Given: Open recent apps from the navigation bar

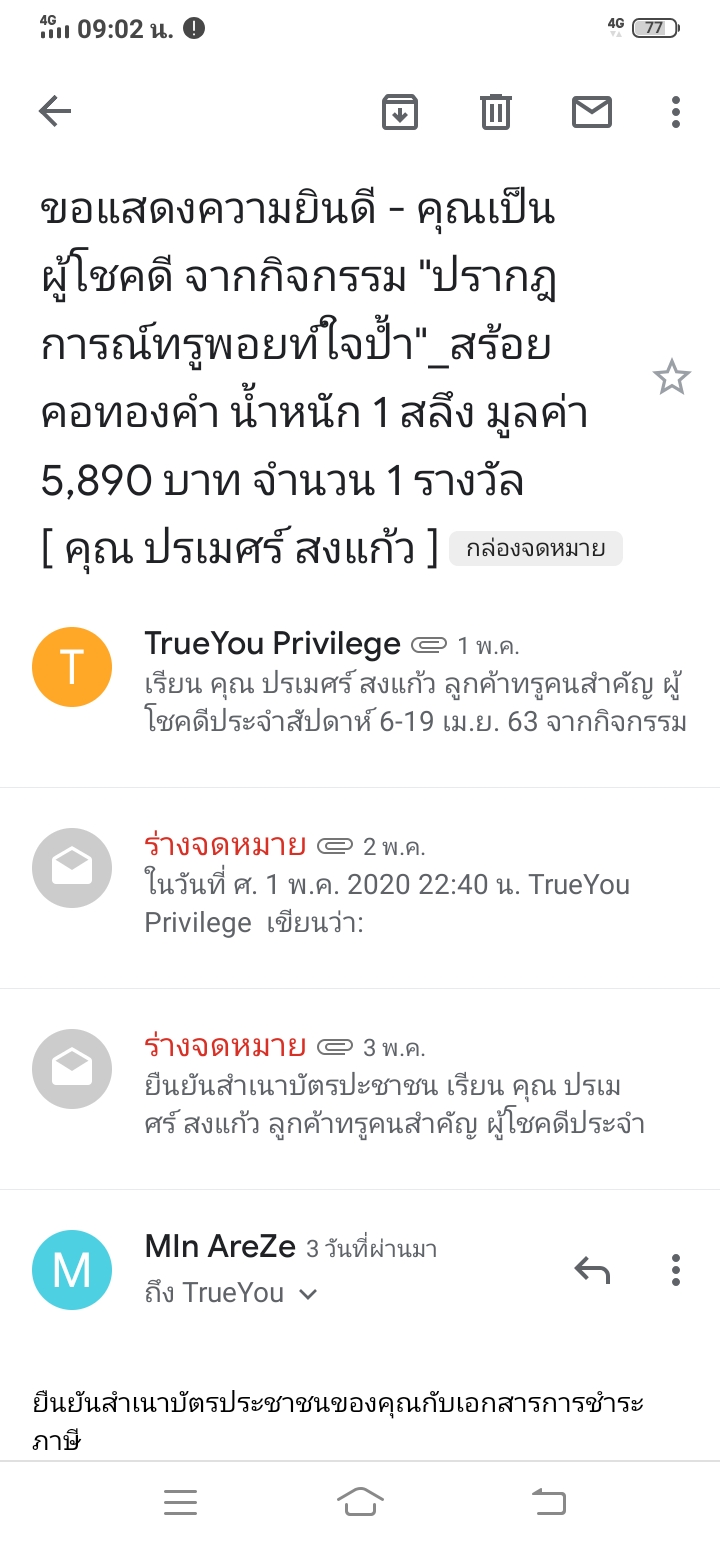Looking at the screenshot, I should (181, 1501).
